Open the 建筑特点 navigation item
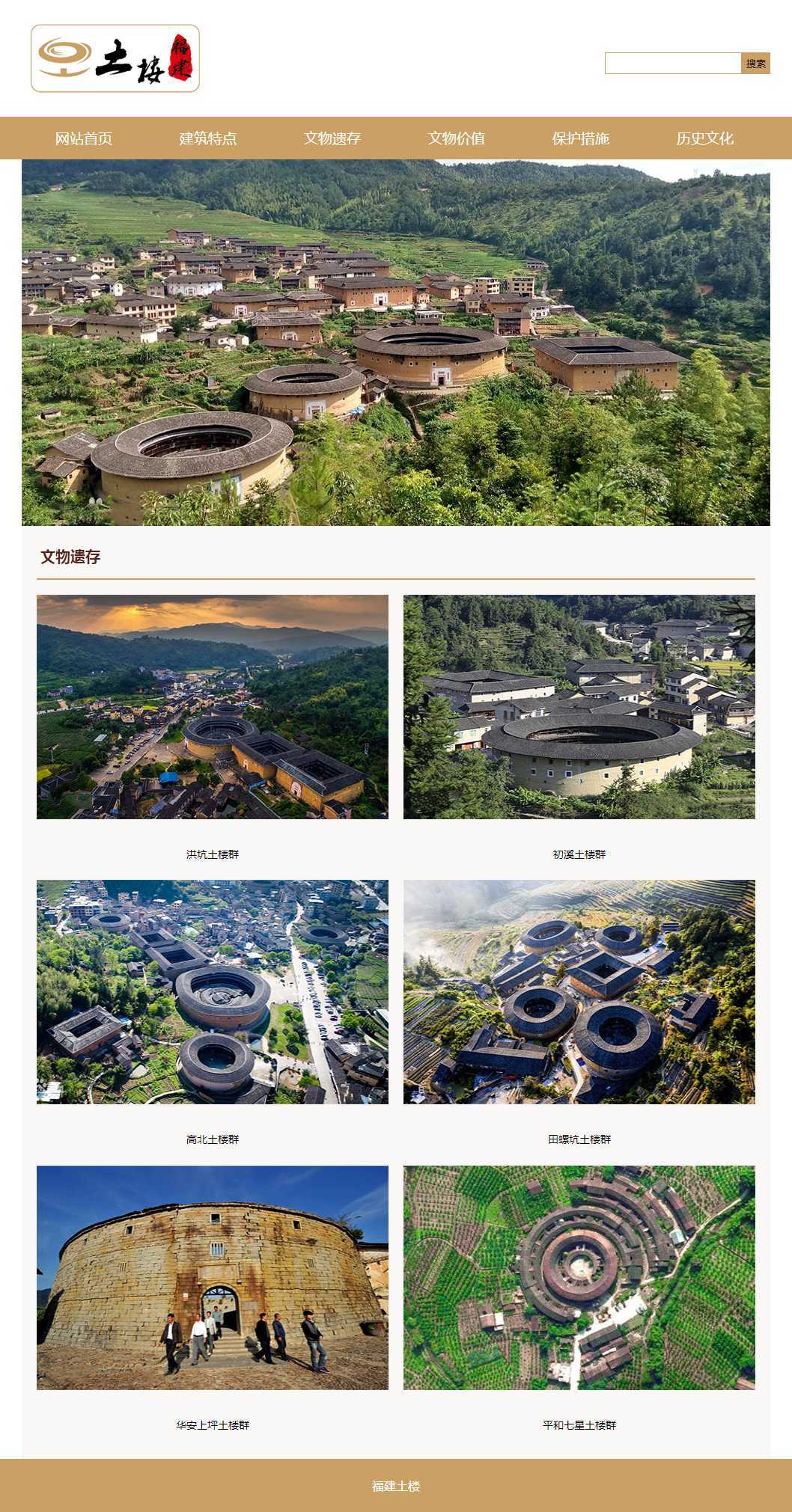The image size is (792, 1512). point(208,138)
